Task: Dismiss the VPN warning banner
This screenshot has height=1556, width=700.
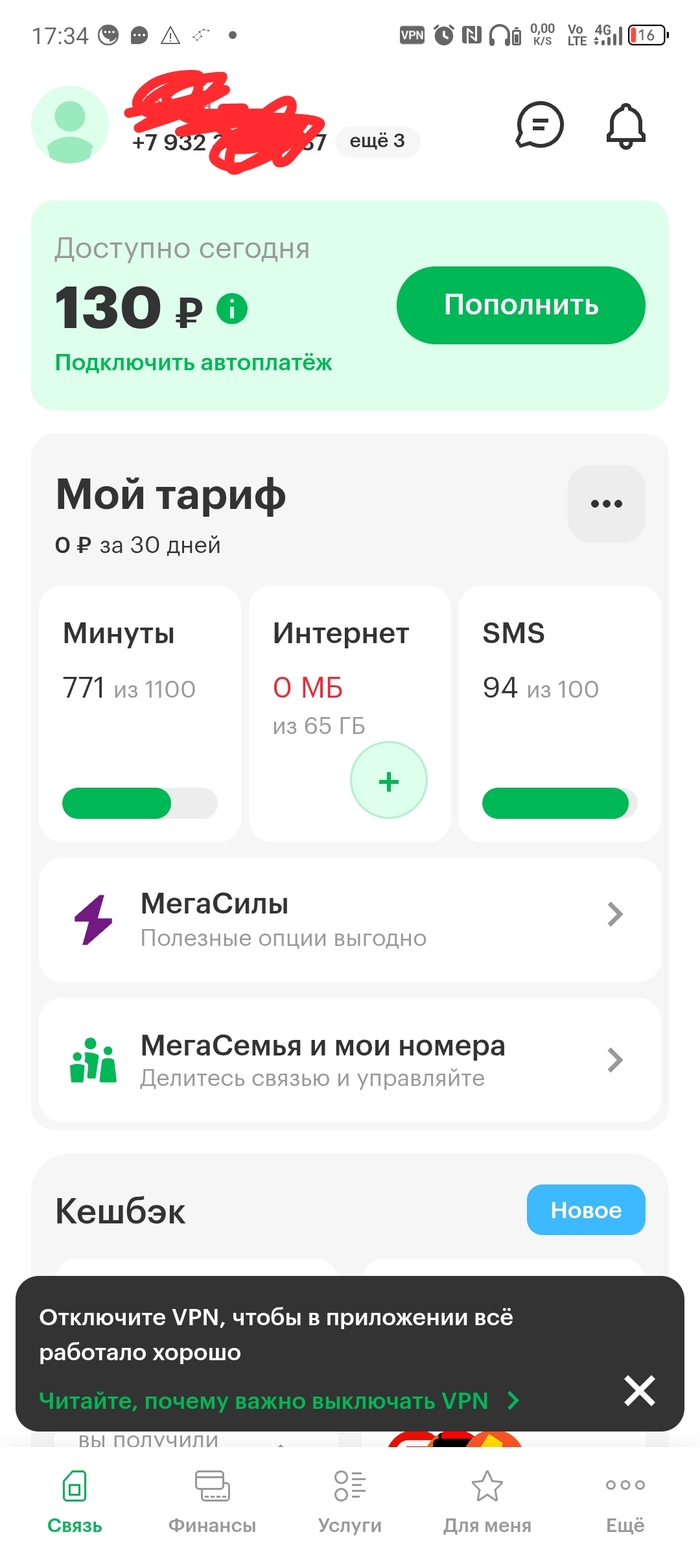Action: click(639, 1390)
